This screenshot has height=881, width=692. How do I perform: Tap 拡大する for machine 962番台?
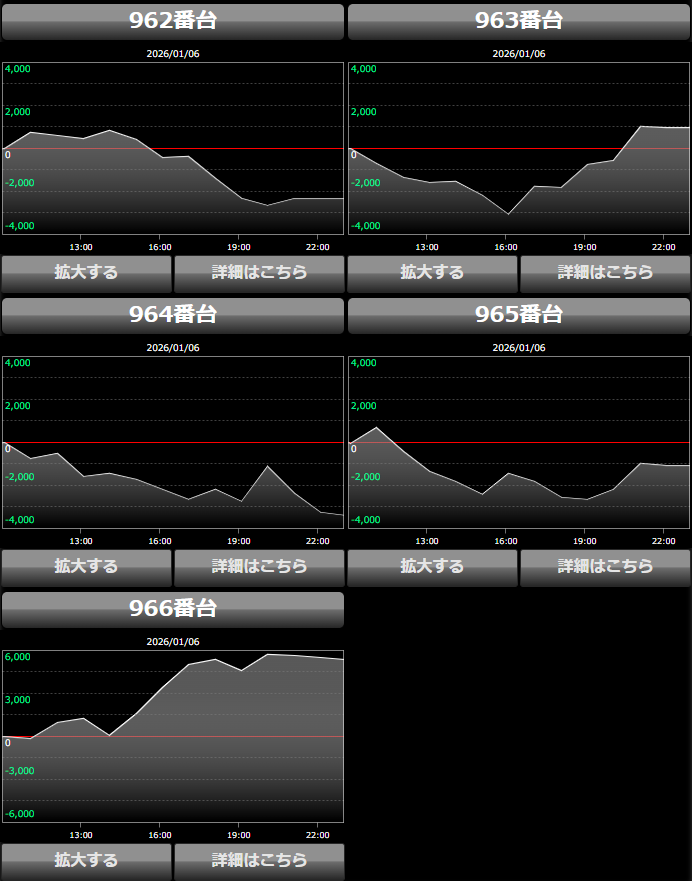[86, 273]
